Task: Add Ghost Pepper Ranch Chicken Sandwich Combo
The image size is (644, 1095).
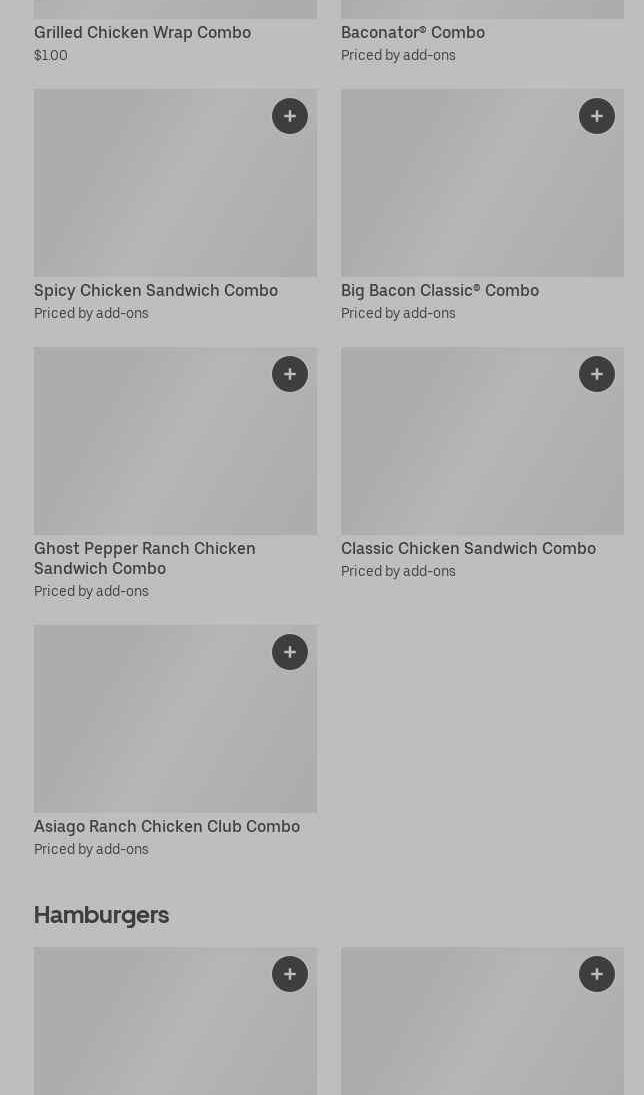Action: tap(290, 374)
